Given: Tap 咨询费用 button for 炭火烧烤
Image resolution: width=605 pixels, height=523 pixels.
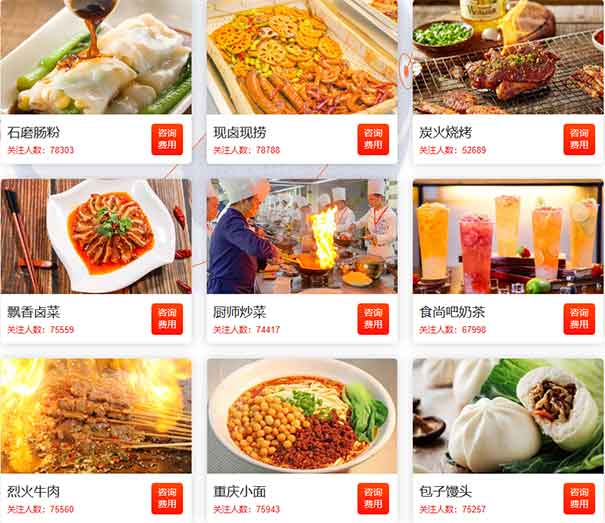Looking at the screenshot, I should click(x=579, y=139).
